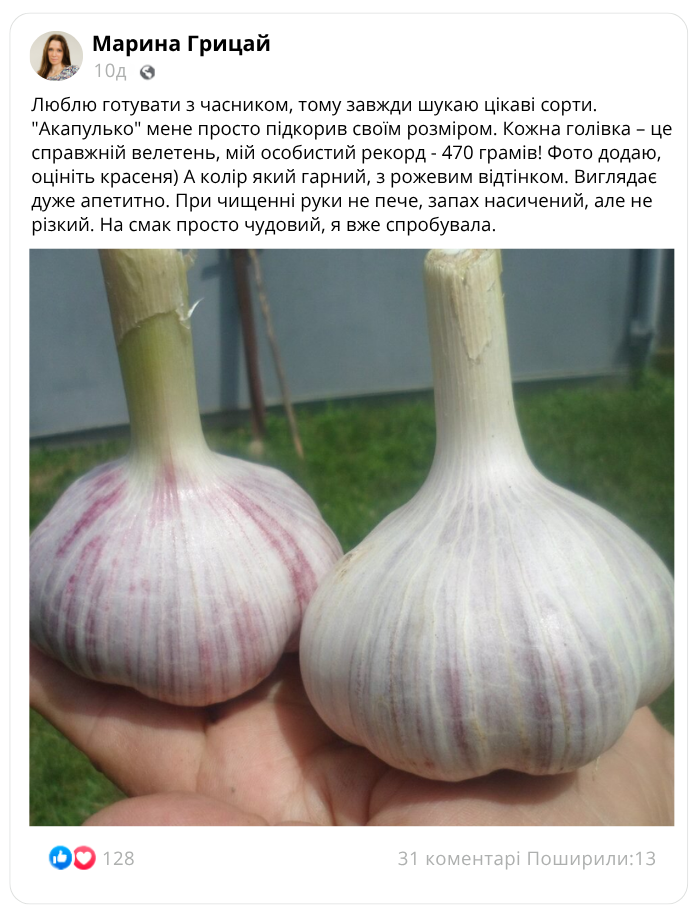Open the 10д post timestamp
The width and height of the screenshot is (698, 908).
[110, 71]
